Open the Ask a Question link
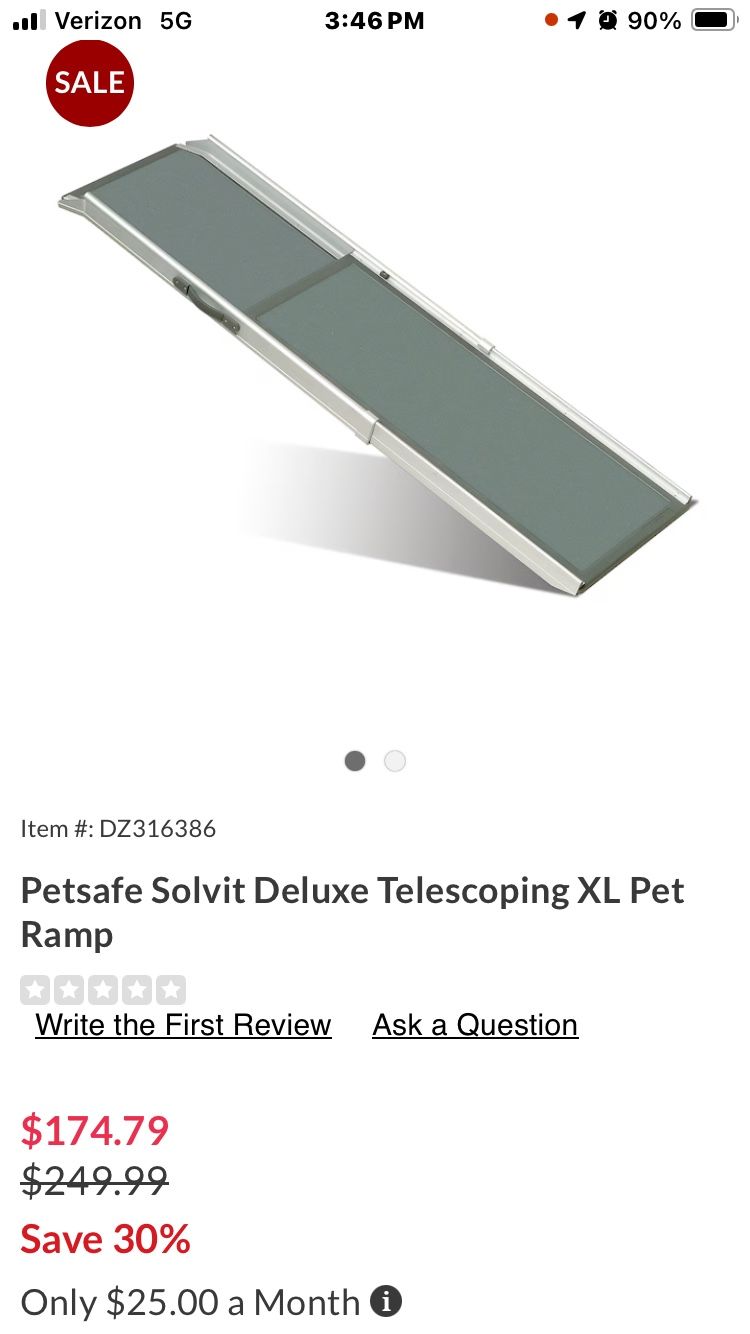Screen dimensions: 750x1334 [475, 1025]
